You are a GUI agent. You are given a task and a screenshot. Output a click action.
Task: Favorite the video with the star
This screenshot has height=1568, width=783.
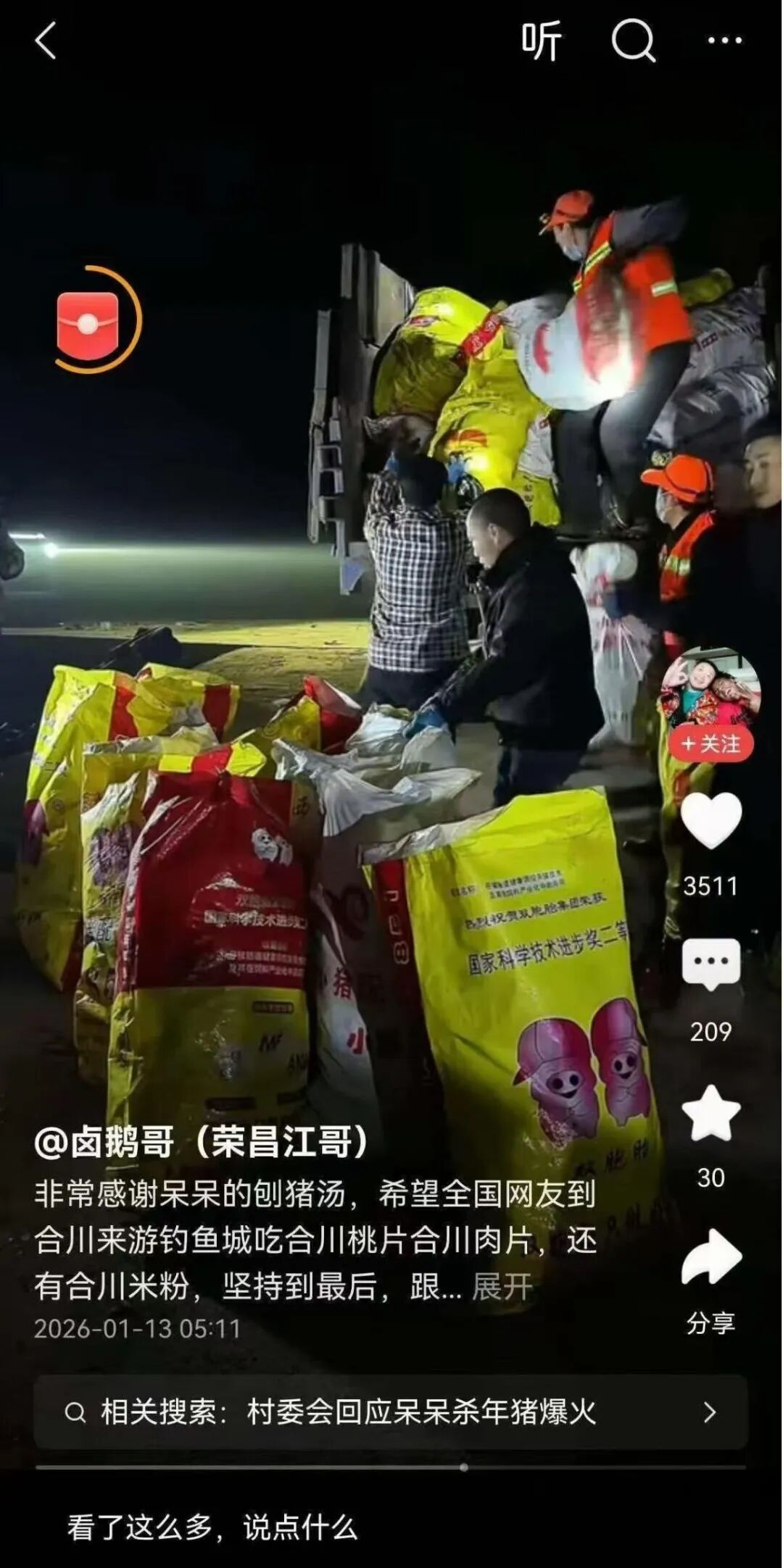coord(710,1114)
